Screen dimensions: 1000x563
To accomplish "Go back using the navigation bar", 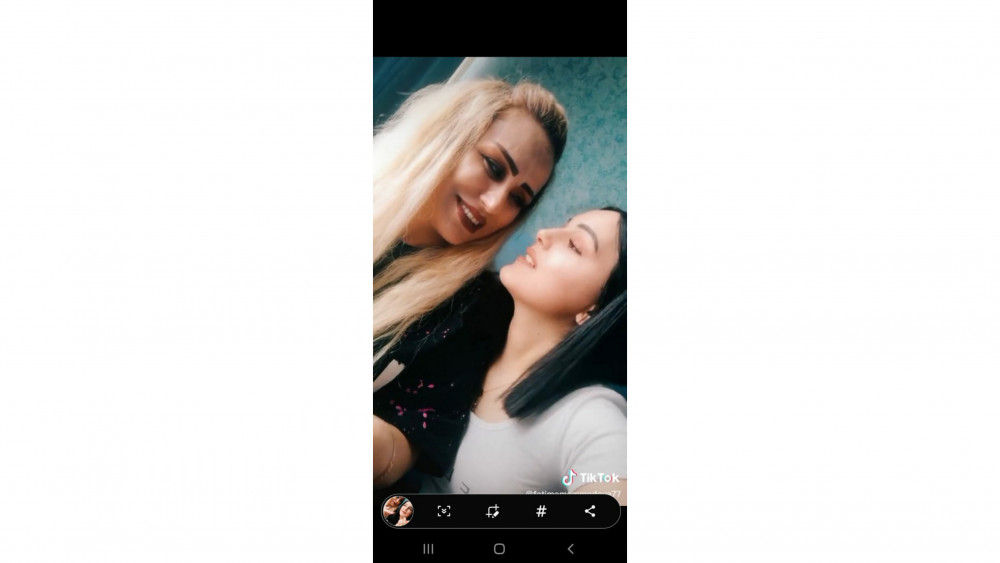I will coord(570,549).
